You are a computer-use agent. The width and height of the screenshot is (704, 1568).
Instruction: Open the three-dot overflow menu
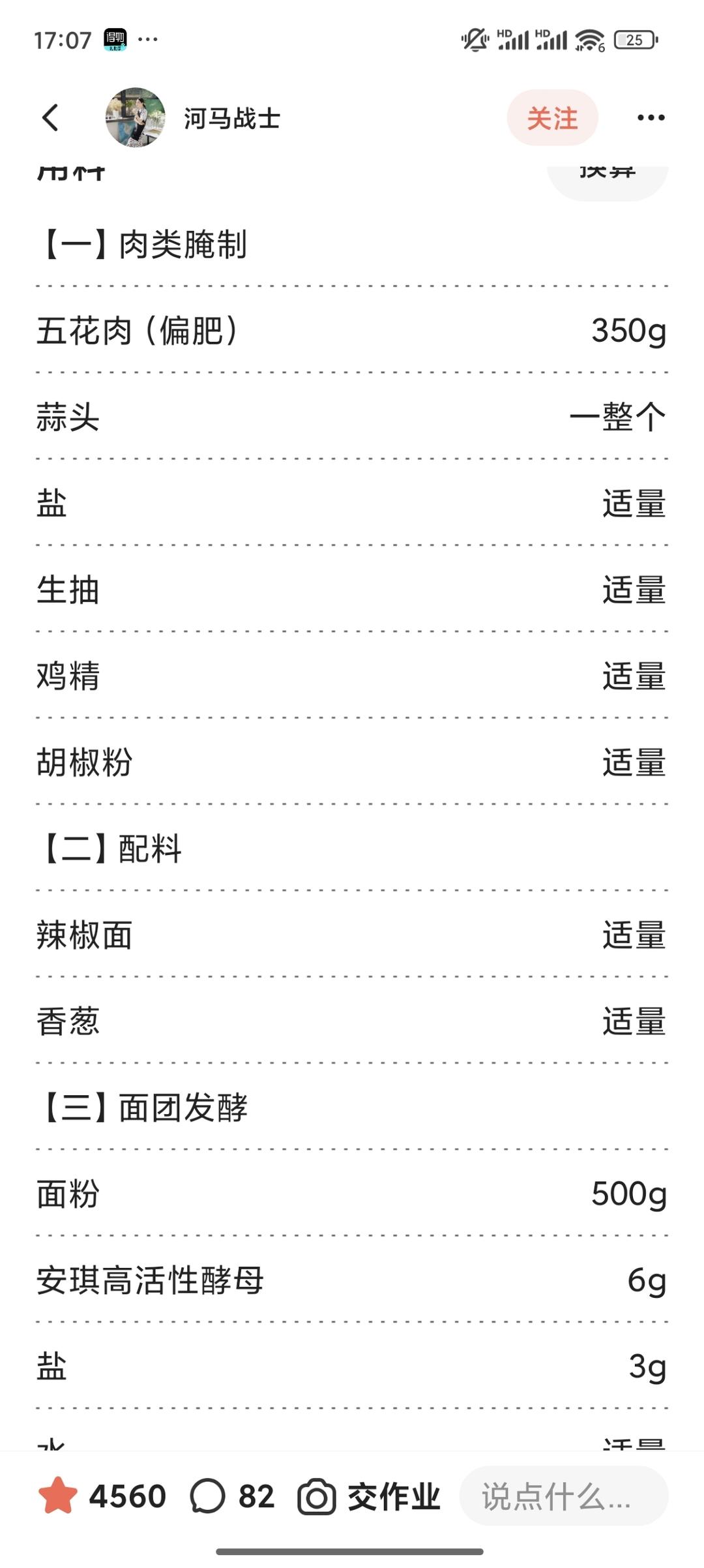point(651,118)
